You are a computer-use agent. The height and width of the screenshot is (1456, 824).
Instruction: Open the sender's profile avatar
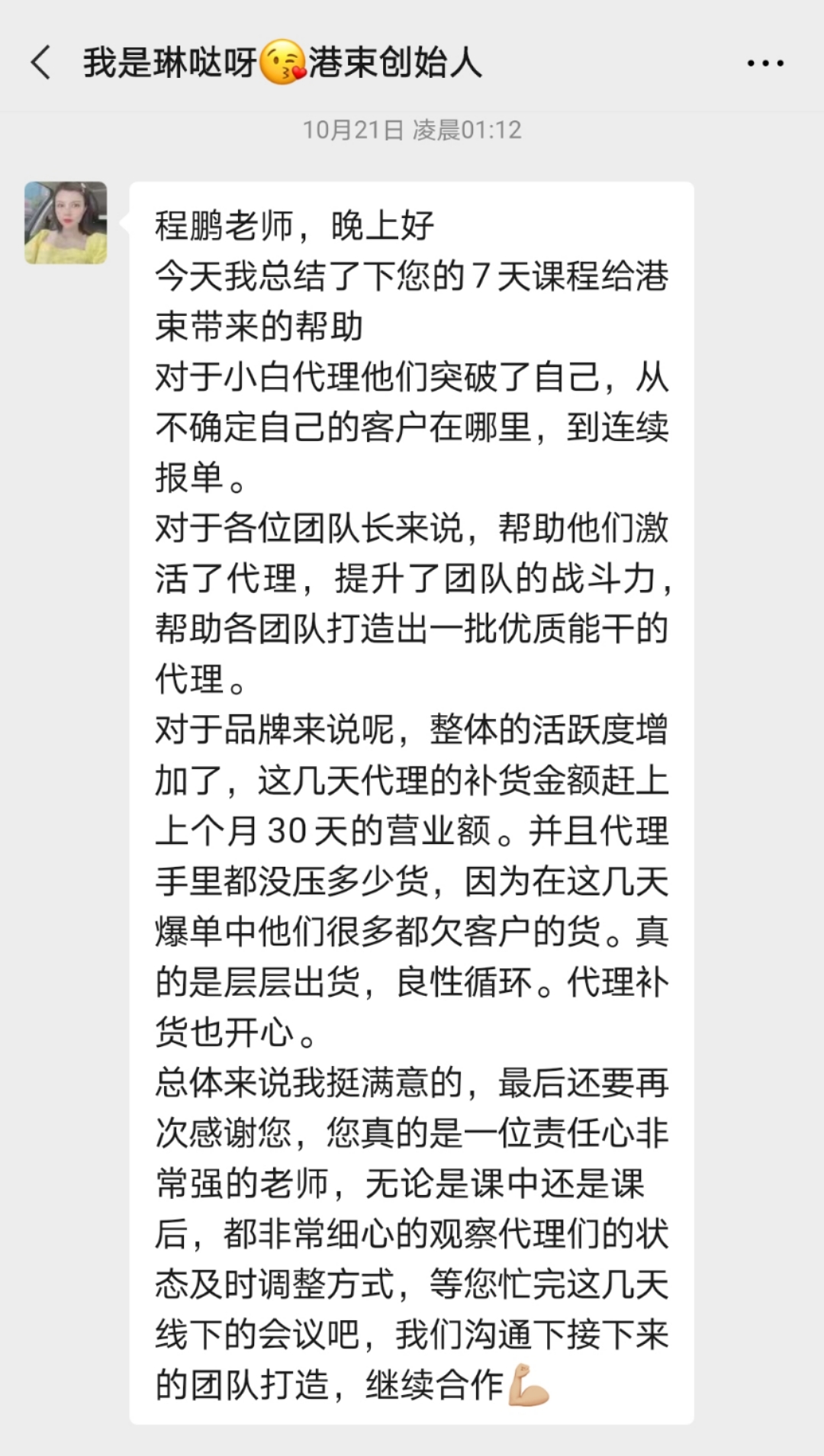(x=66, y=223)
